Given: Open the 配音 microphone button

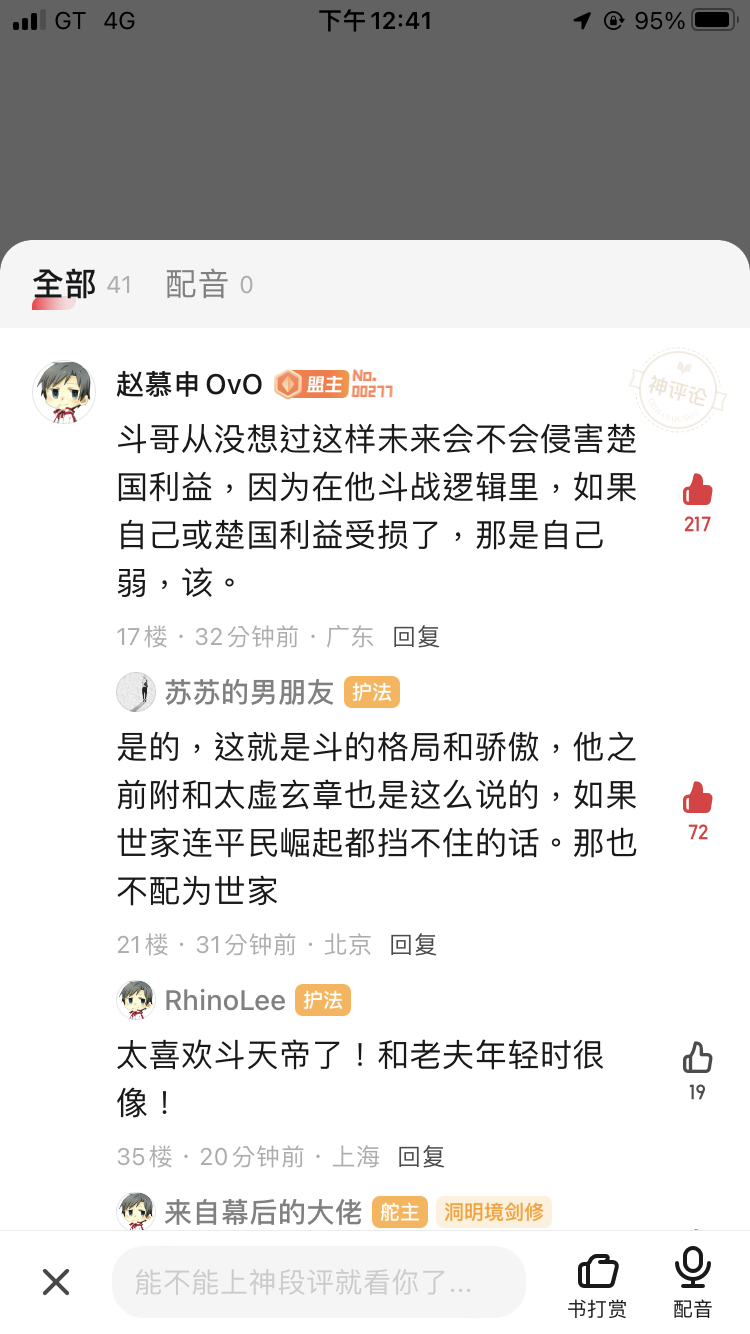Looking at the screenshot, I should (x=692, y=1281).
